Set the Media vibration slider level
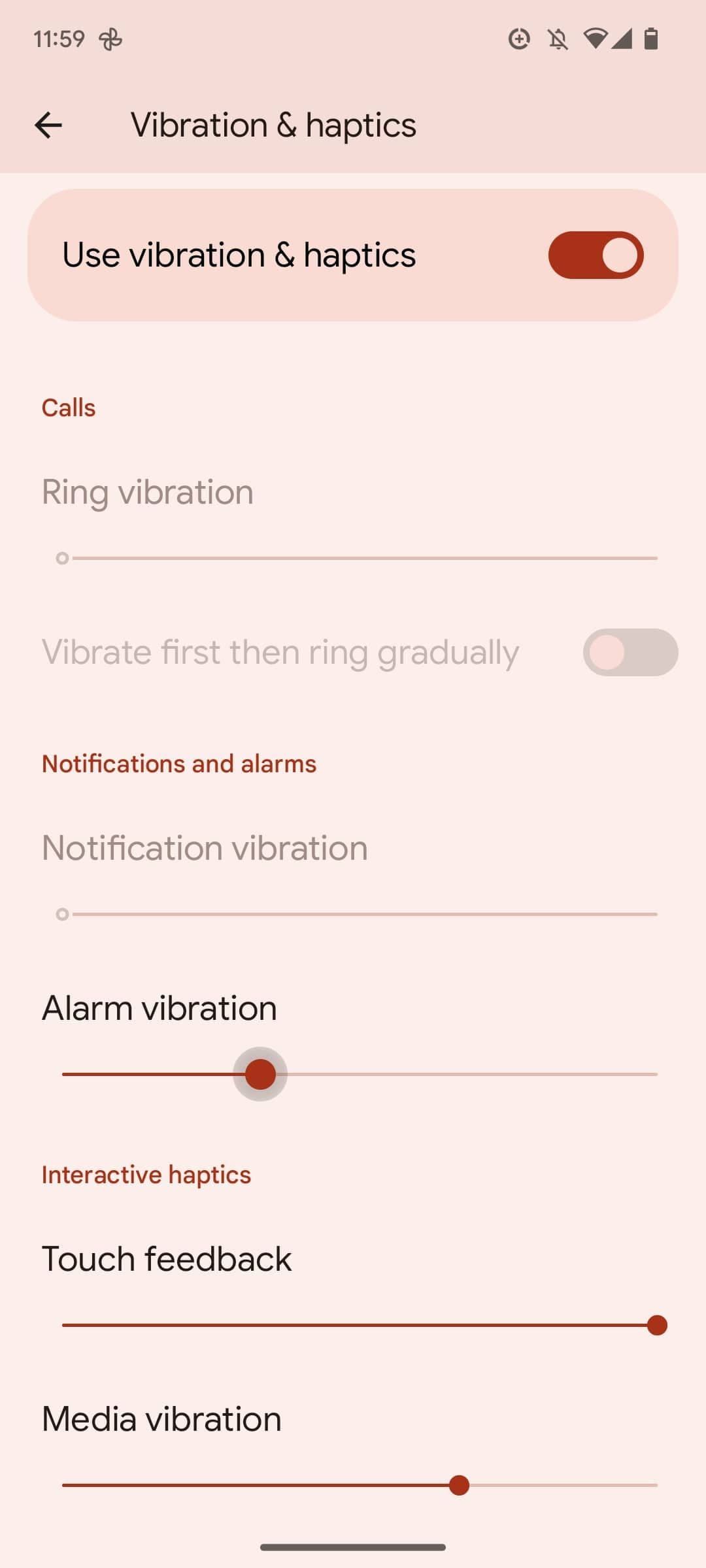The height and width of the screenshot is (1568, 706). [x=459, y=1485]
